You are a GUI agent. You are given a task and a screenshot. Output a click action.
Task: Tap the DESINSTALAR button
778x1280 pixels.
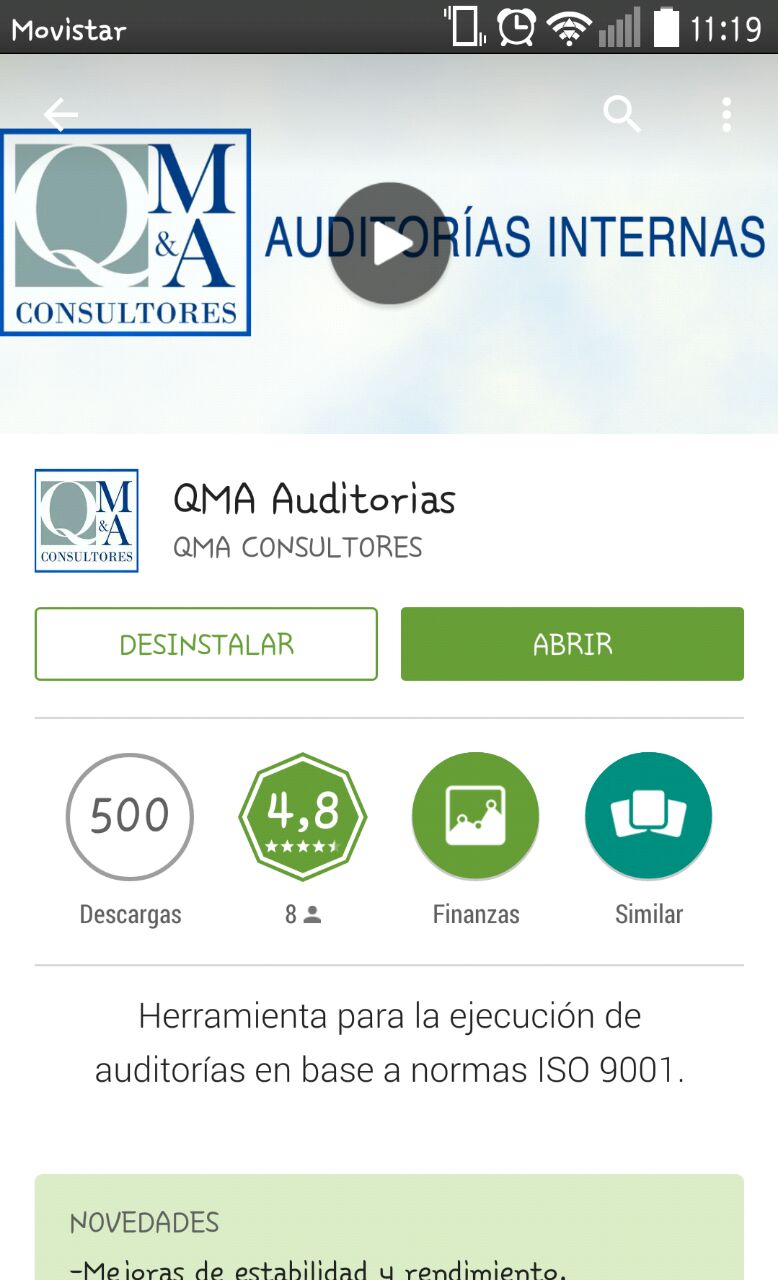pos(206,644)
